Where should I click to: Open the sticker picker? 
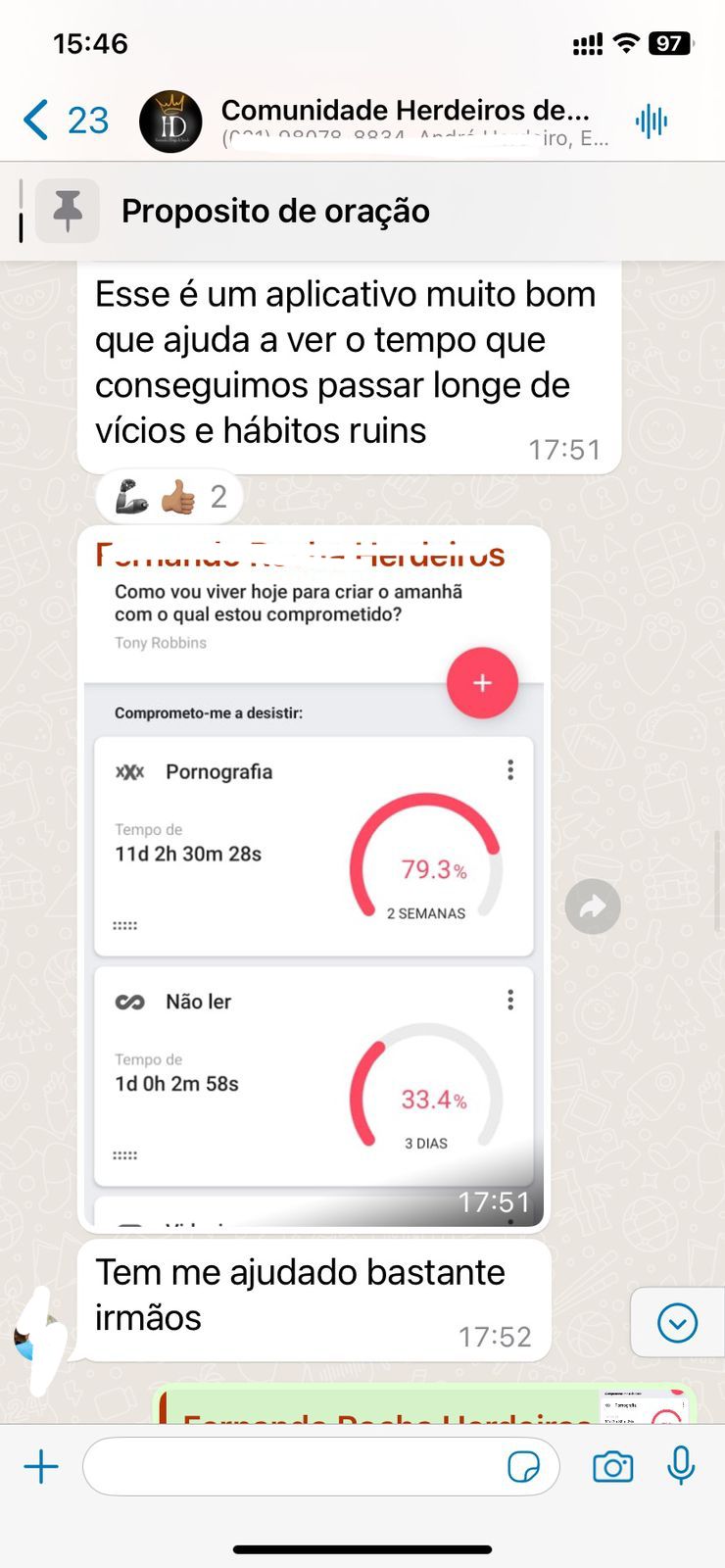[524, 1466]
